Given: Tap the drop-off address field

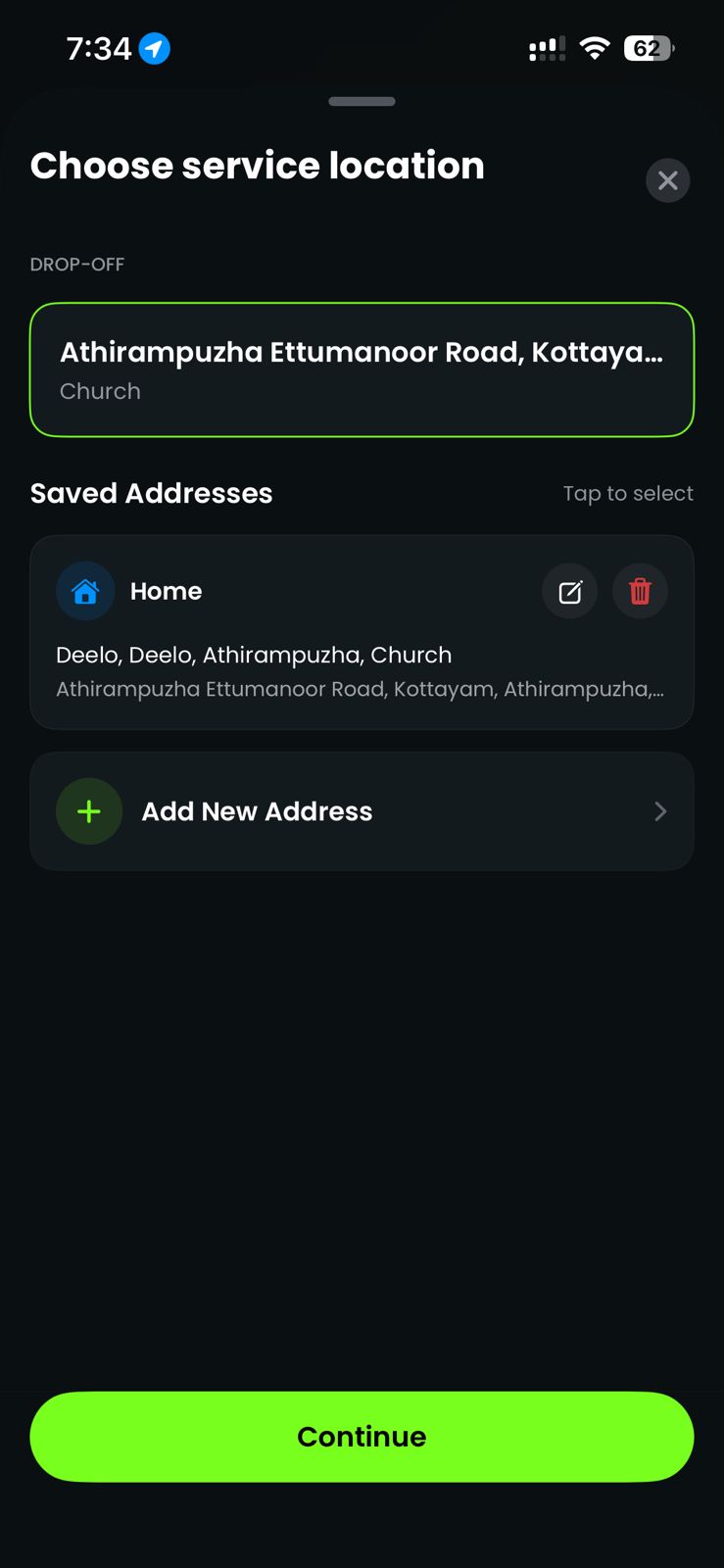Looking at the screenshot, I should tap(362, 370).
